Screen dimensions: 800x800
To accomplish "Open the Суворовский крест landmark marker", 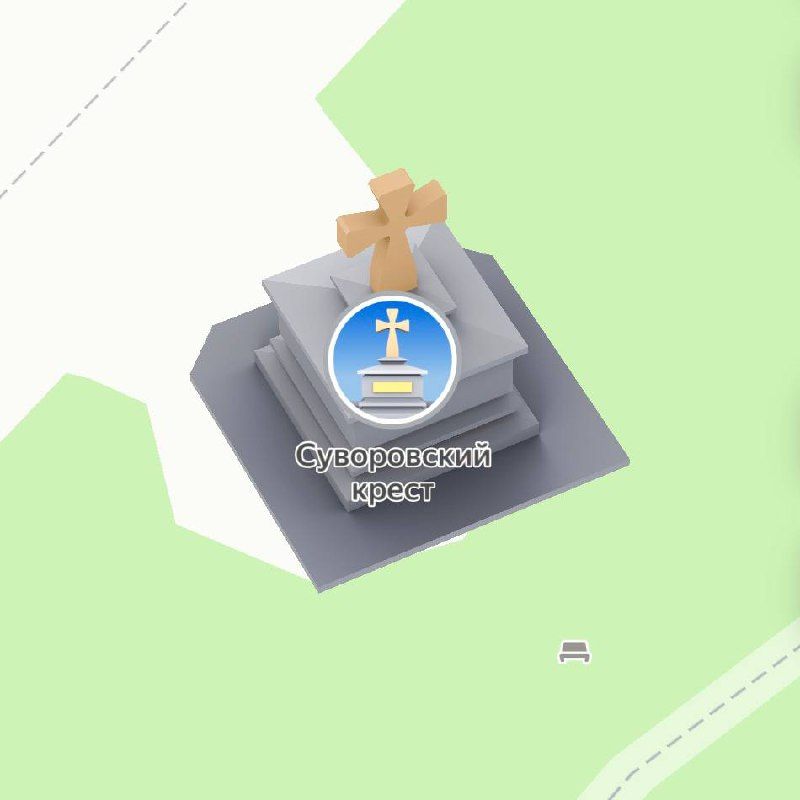I will [393, 357].
